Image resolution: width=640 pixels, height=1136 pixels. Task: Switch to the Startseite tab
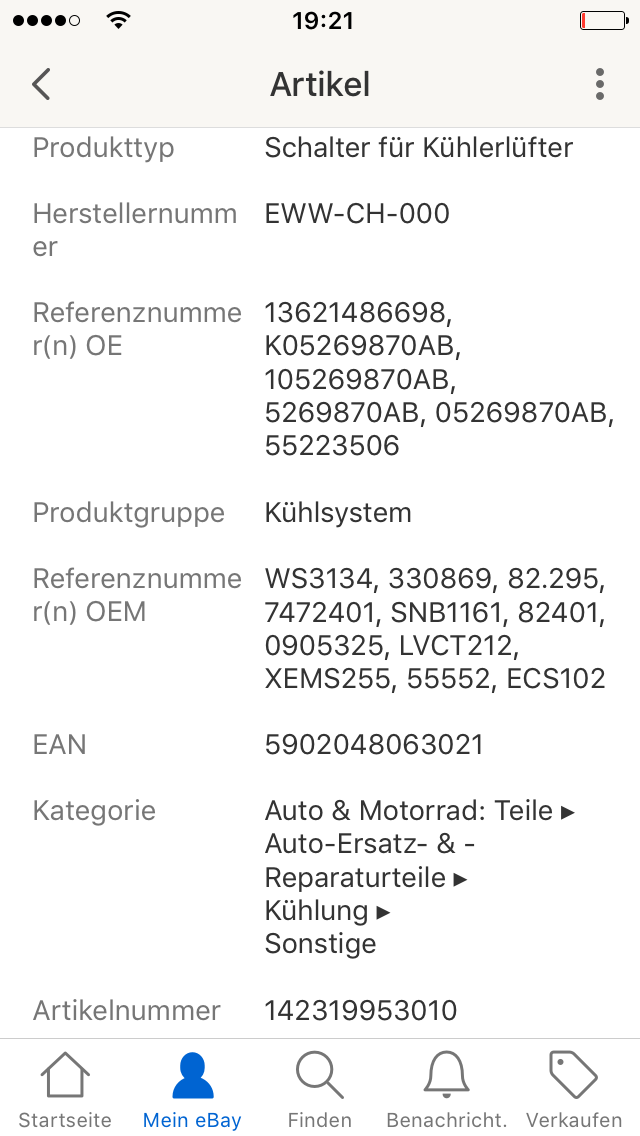tap(65, 1089)
